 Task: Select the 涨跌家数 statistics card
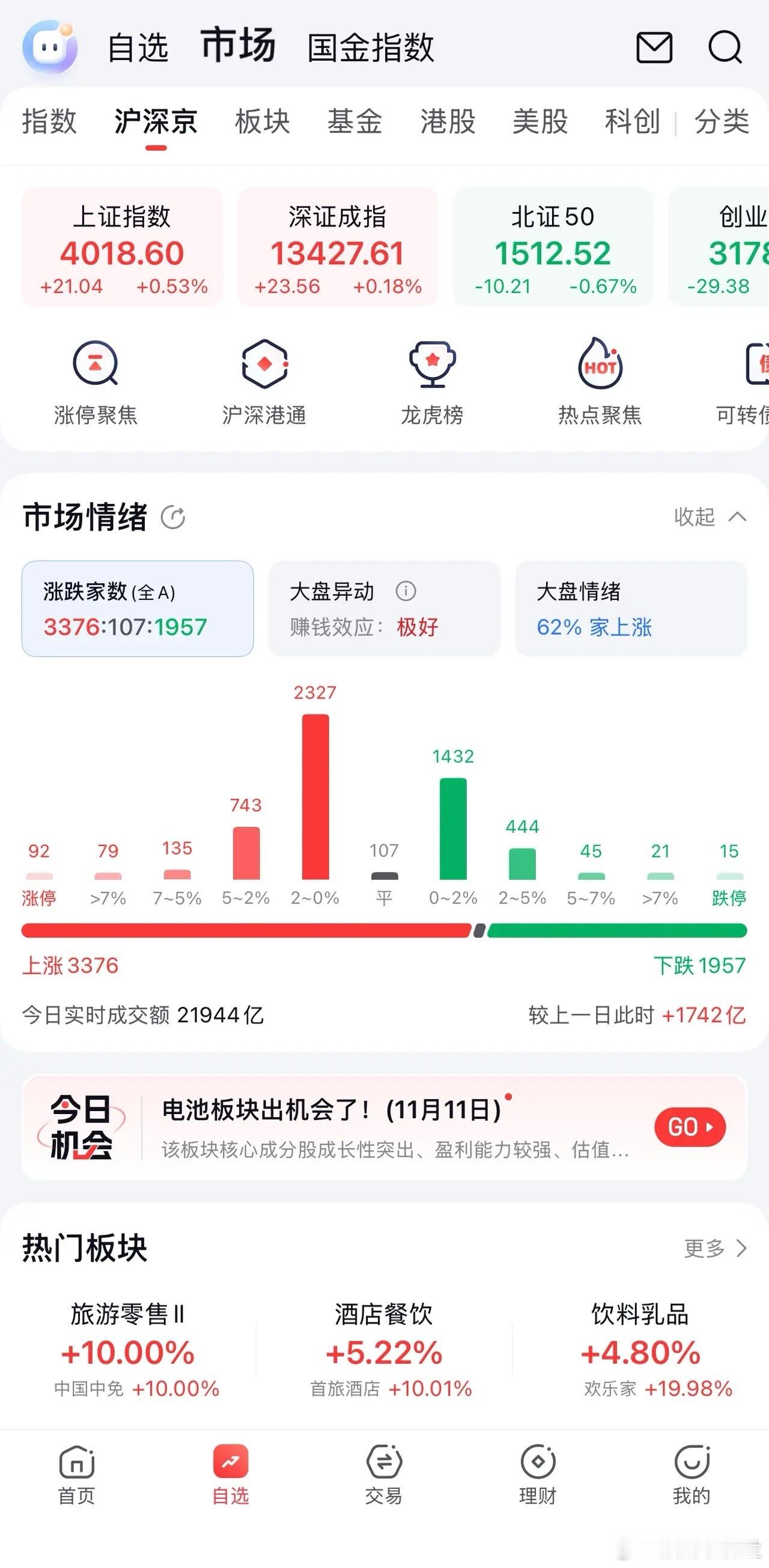[x=136, y=609]
